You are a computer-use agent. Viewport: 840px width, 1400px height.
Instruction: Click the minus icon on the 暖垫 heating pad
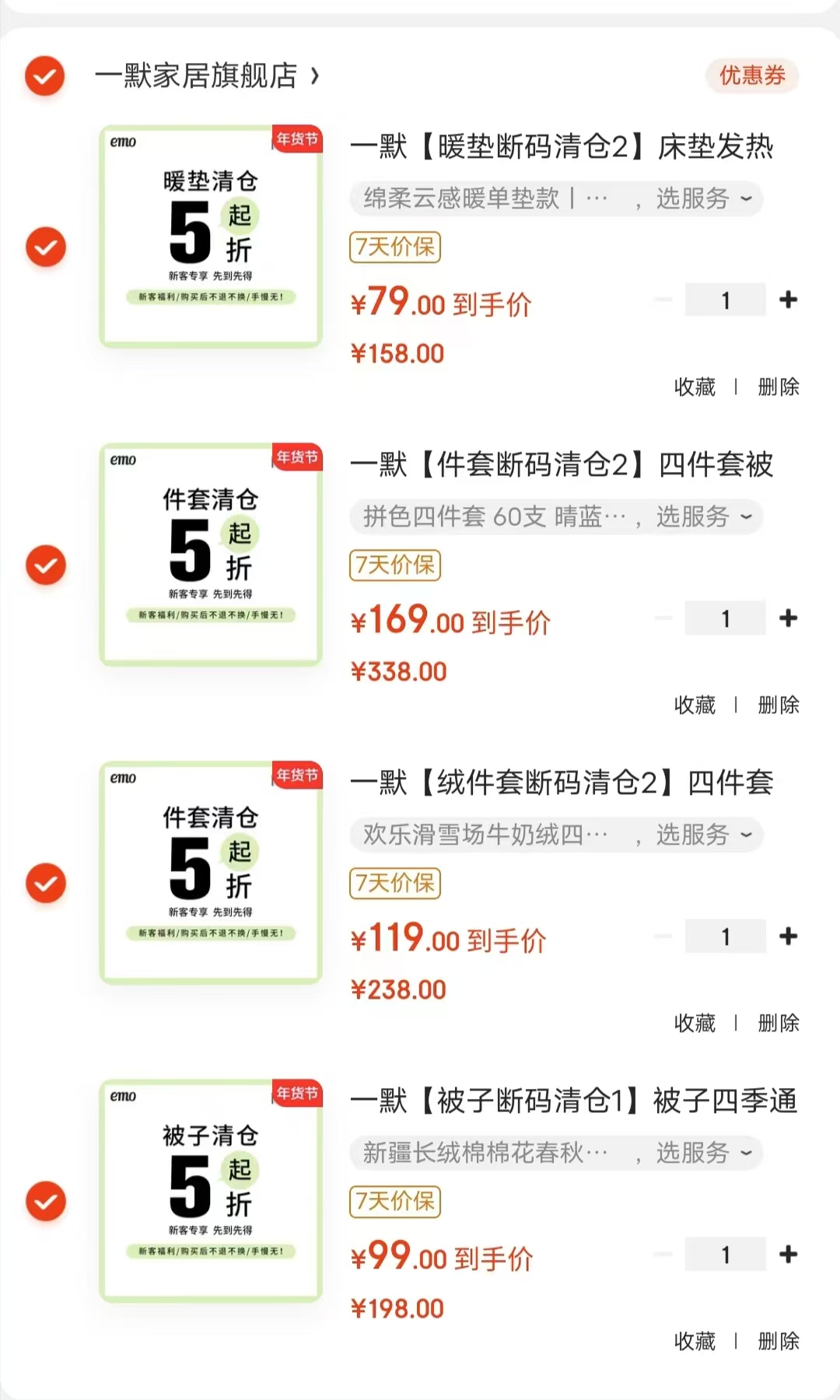pyautogui.click(x=663, y=299)
